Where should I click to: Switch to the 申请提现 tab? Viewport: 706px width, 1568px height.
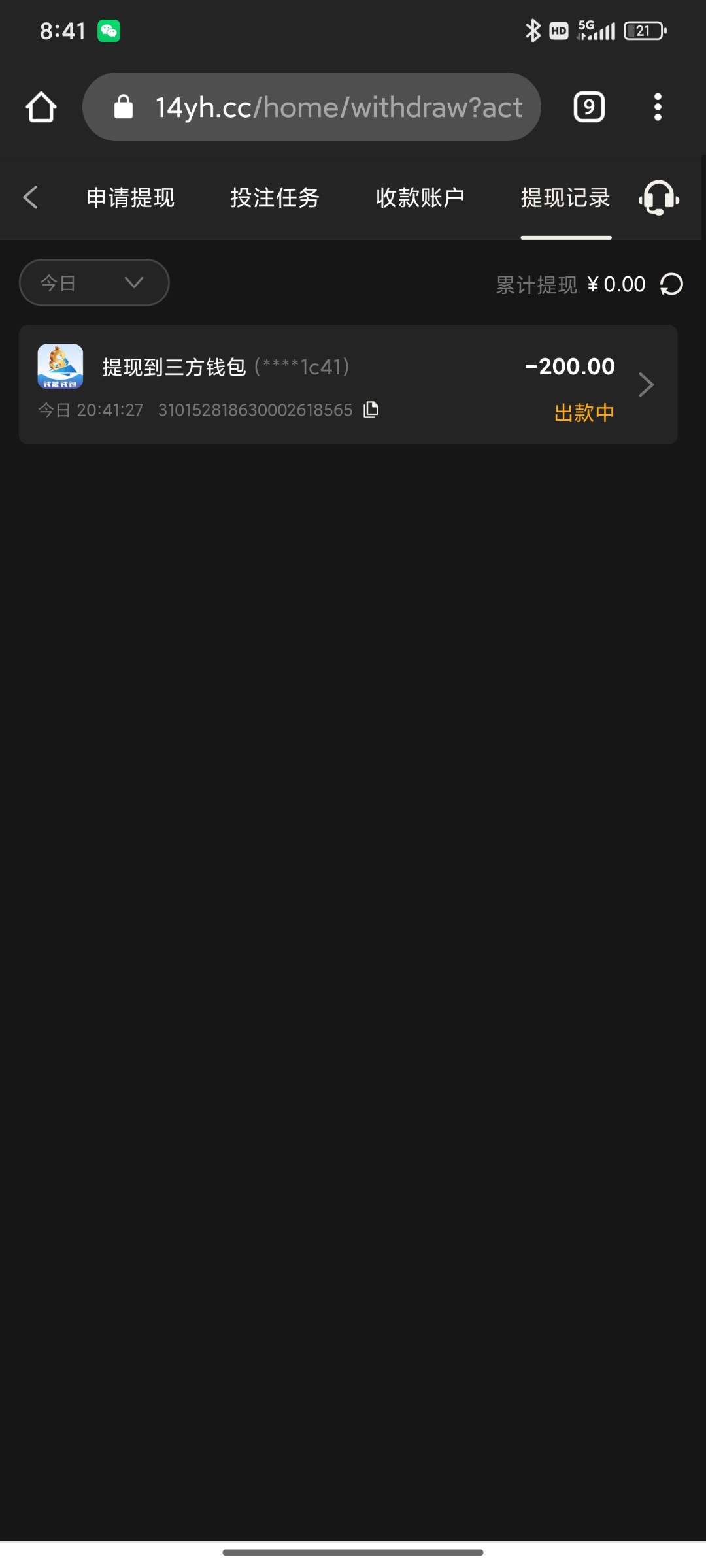(x=131, y=197)
